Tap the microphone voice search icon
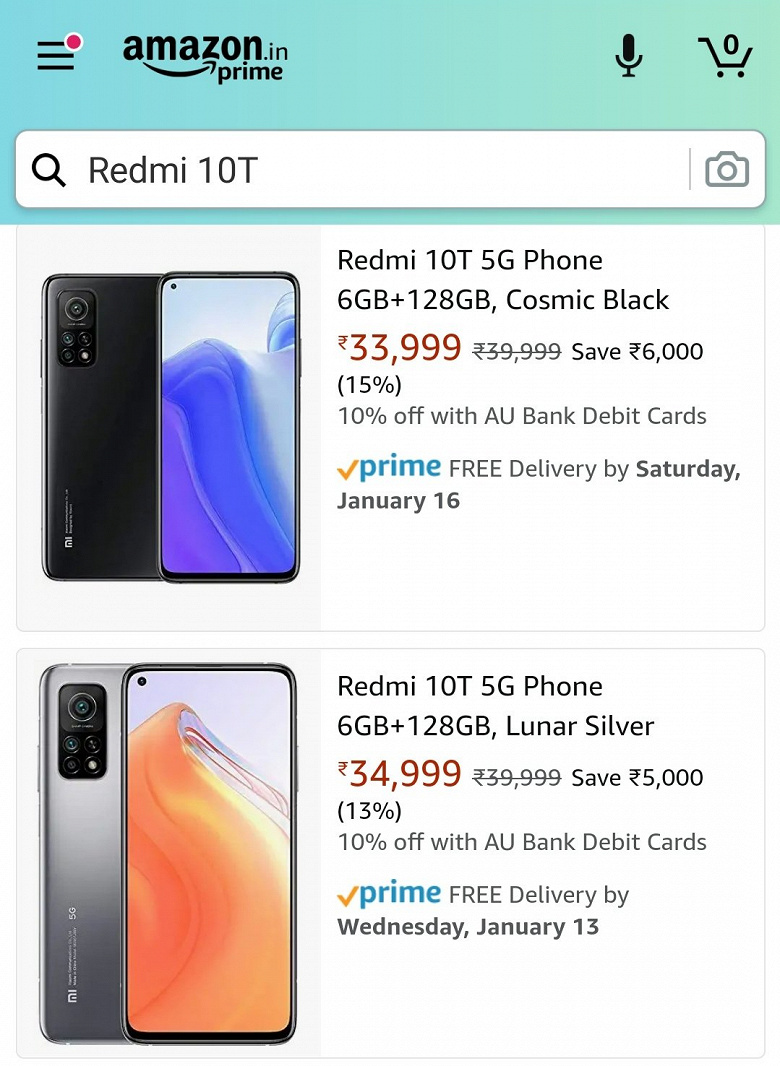Image resolution: width=780 pixels, height=1066 pixels. coord(628,55)
